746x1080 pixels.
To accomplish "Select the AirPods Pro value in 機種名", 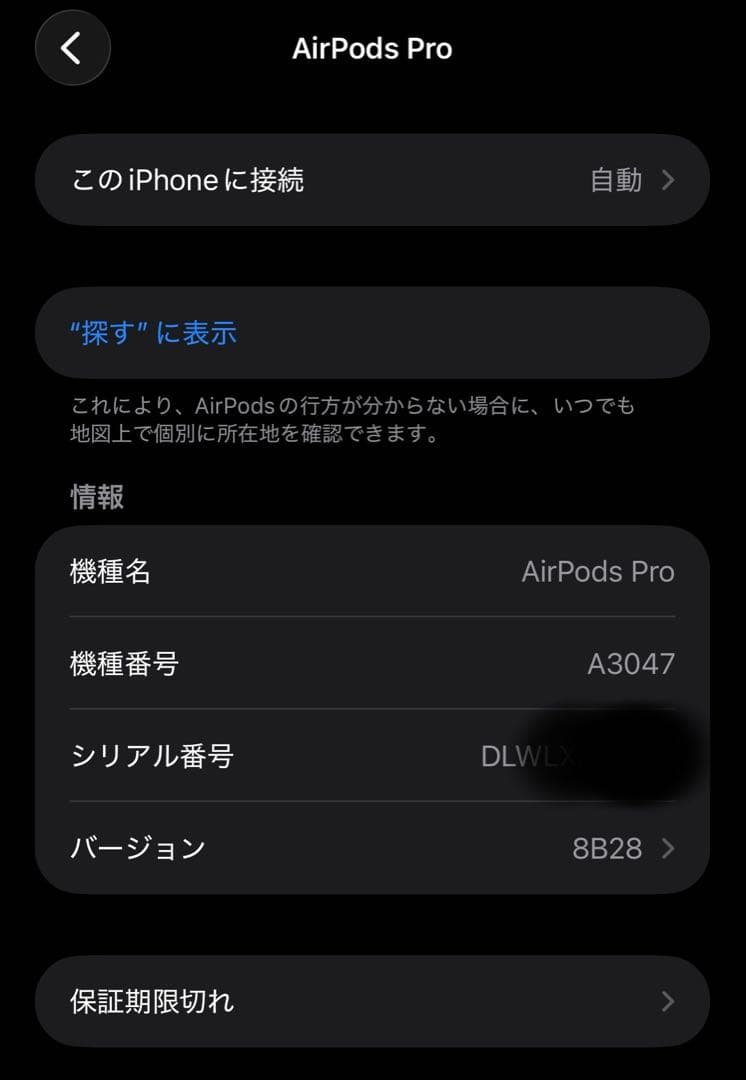I will coord(598,572).
